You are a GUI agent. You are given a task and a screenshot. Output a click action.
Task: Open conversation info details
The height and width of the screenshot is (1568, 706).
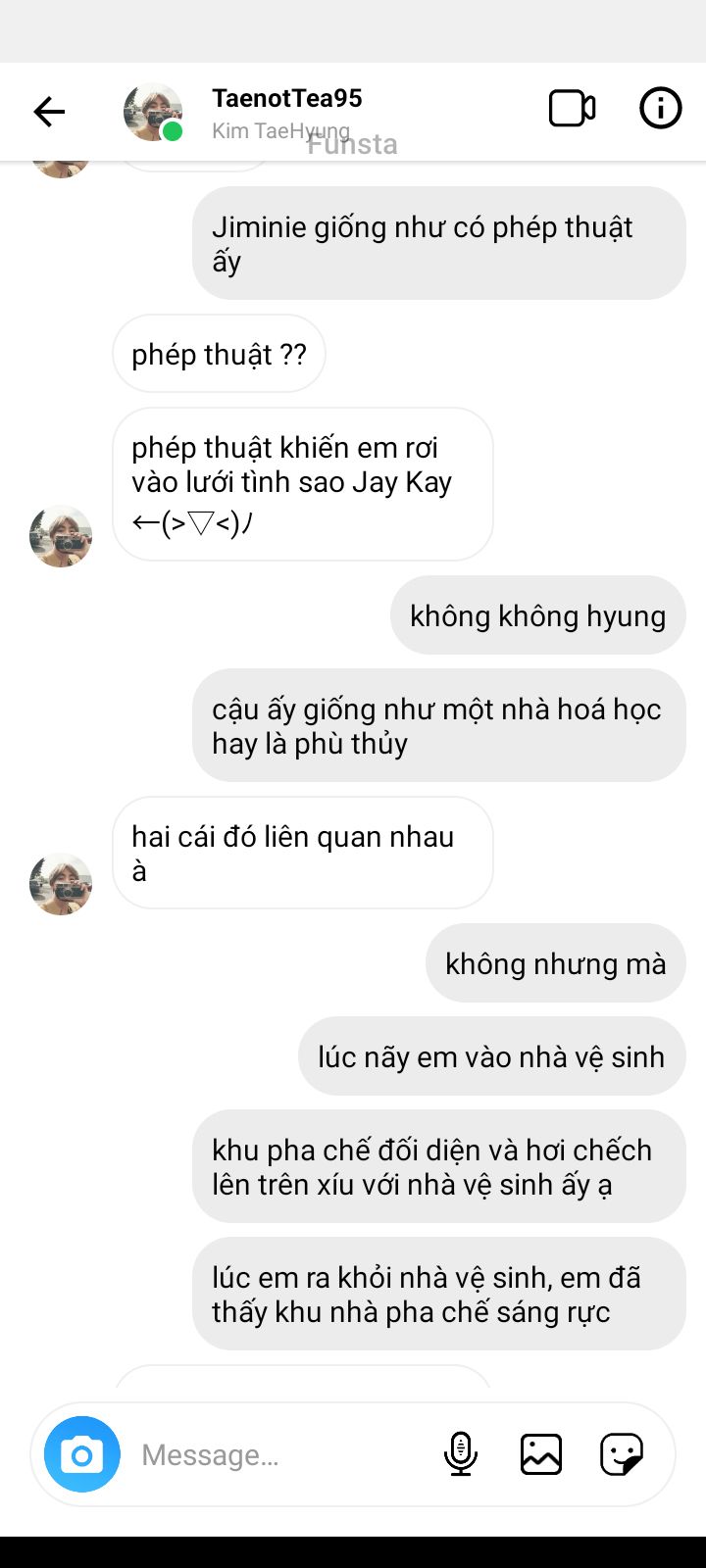click(660, 109)
